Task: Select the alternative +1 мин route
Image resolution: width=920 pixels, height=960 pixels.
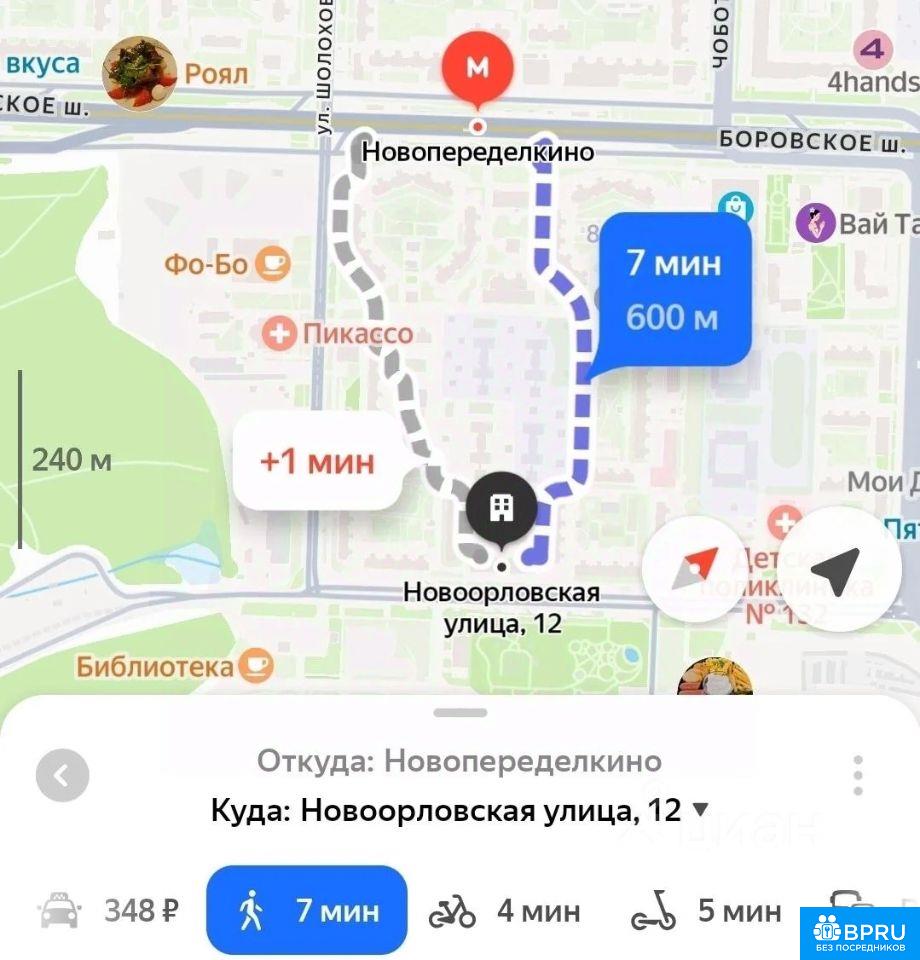Action: (317, 460)
